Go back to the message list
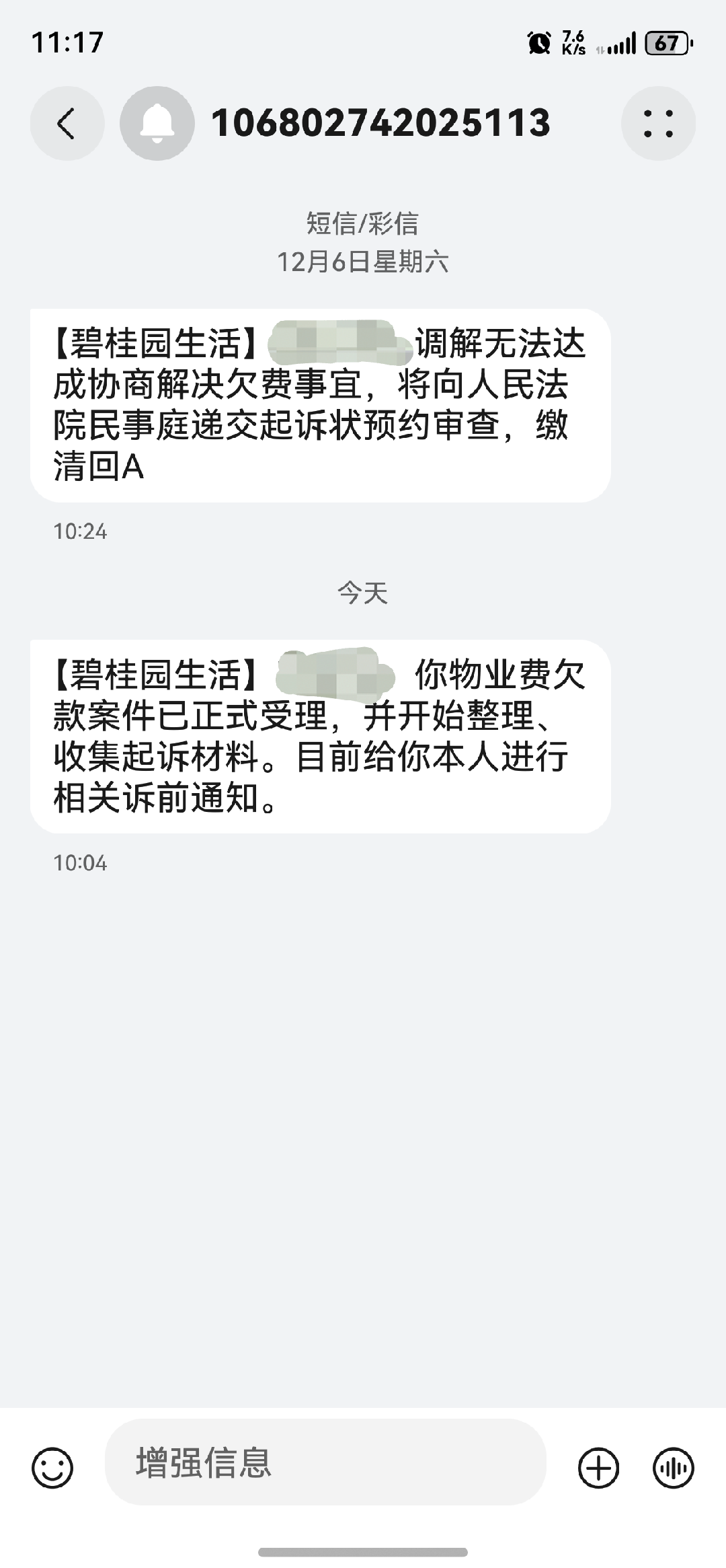 coord(67,124)
